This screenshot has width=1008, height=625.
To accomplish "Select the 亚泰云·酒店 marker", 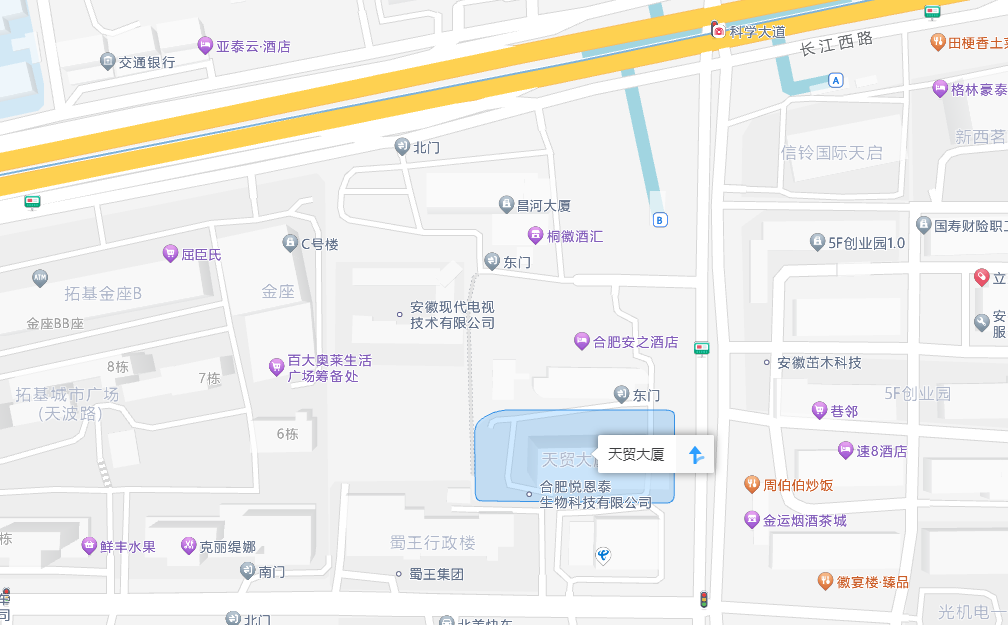I will pos(205,45).
